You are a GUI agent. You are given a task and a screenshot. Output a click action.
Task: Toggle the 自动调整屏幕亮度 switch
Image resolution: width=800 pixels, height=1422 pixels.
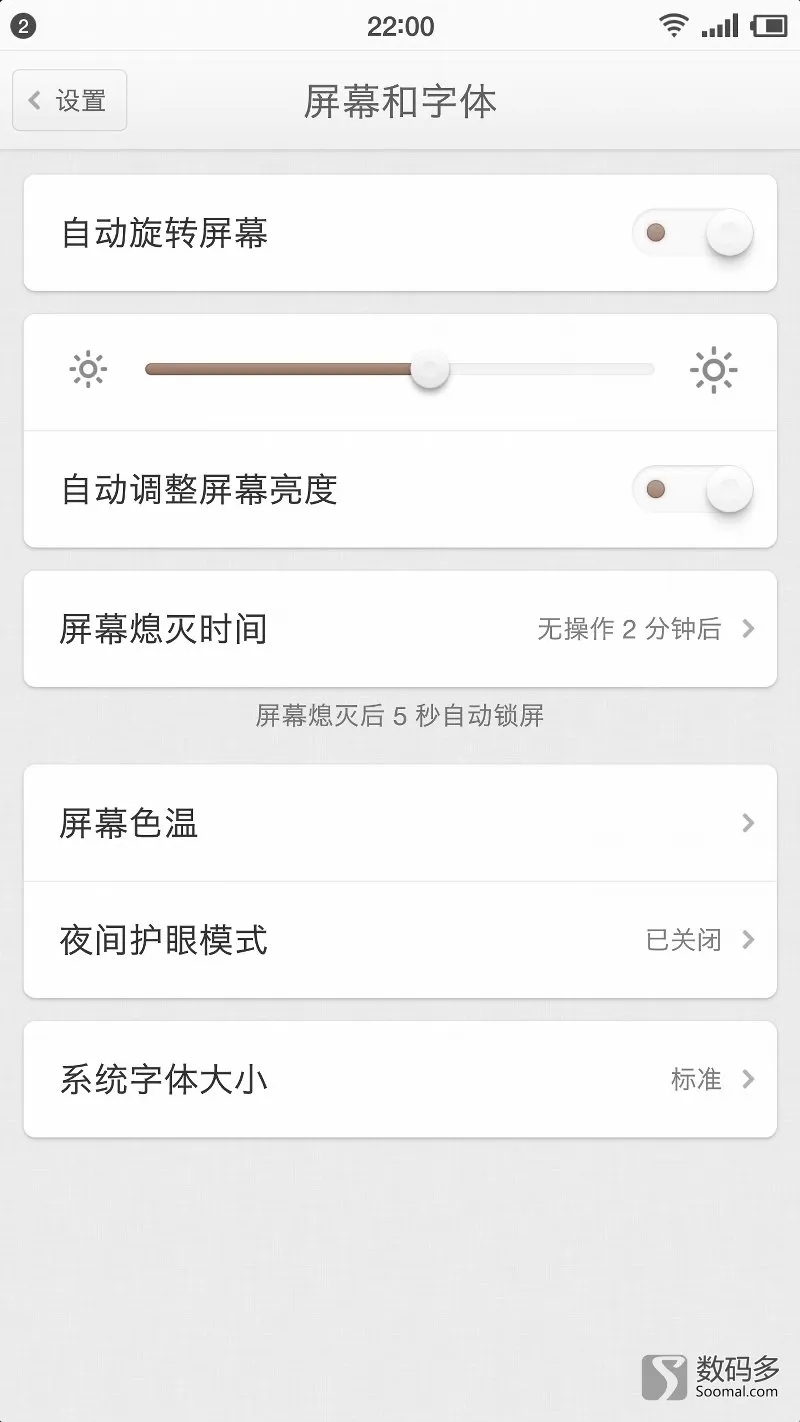click(x=692, y=489)
